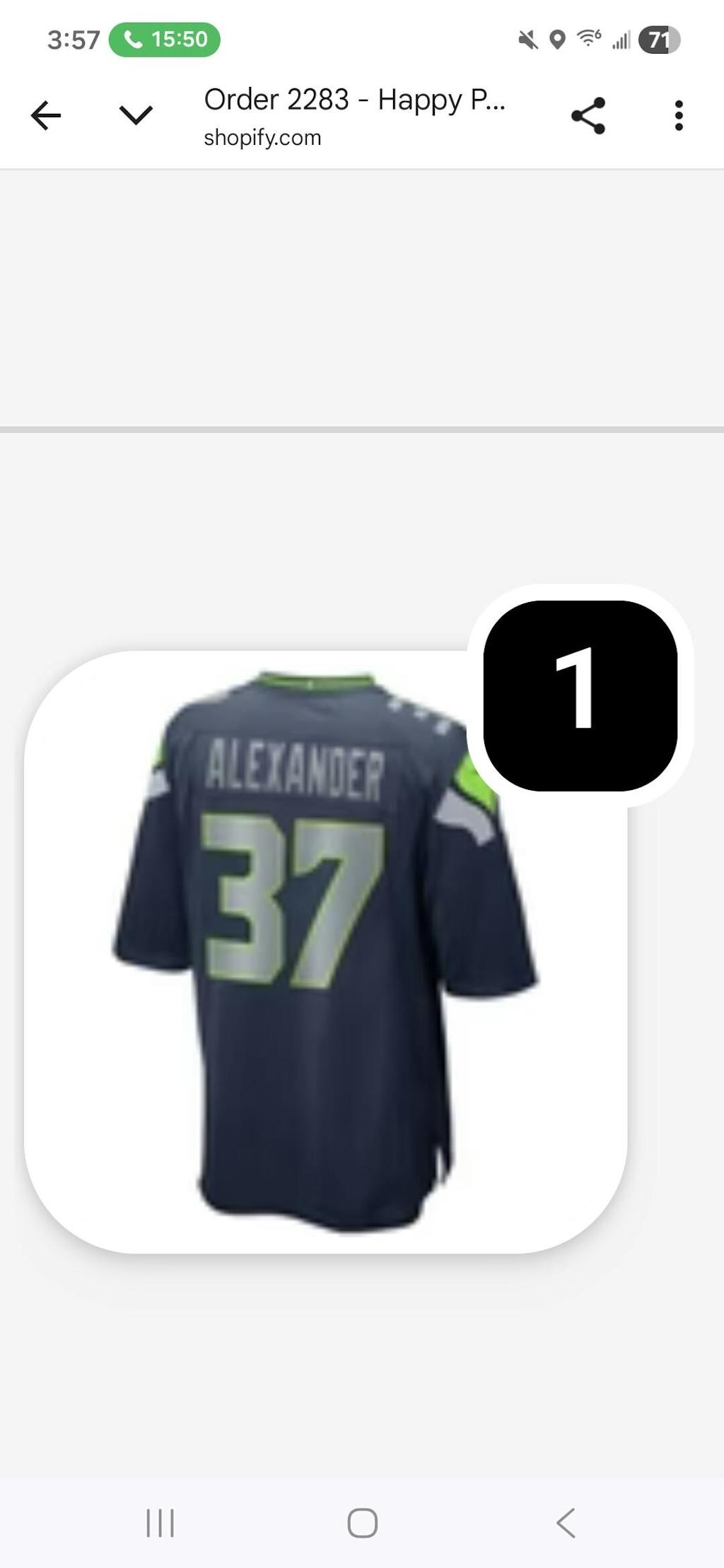Tap the system home button
The image size is (724, 1568).
(362, 1522)
